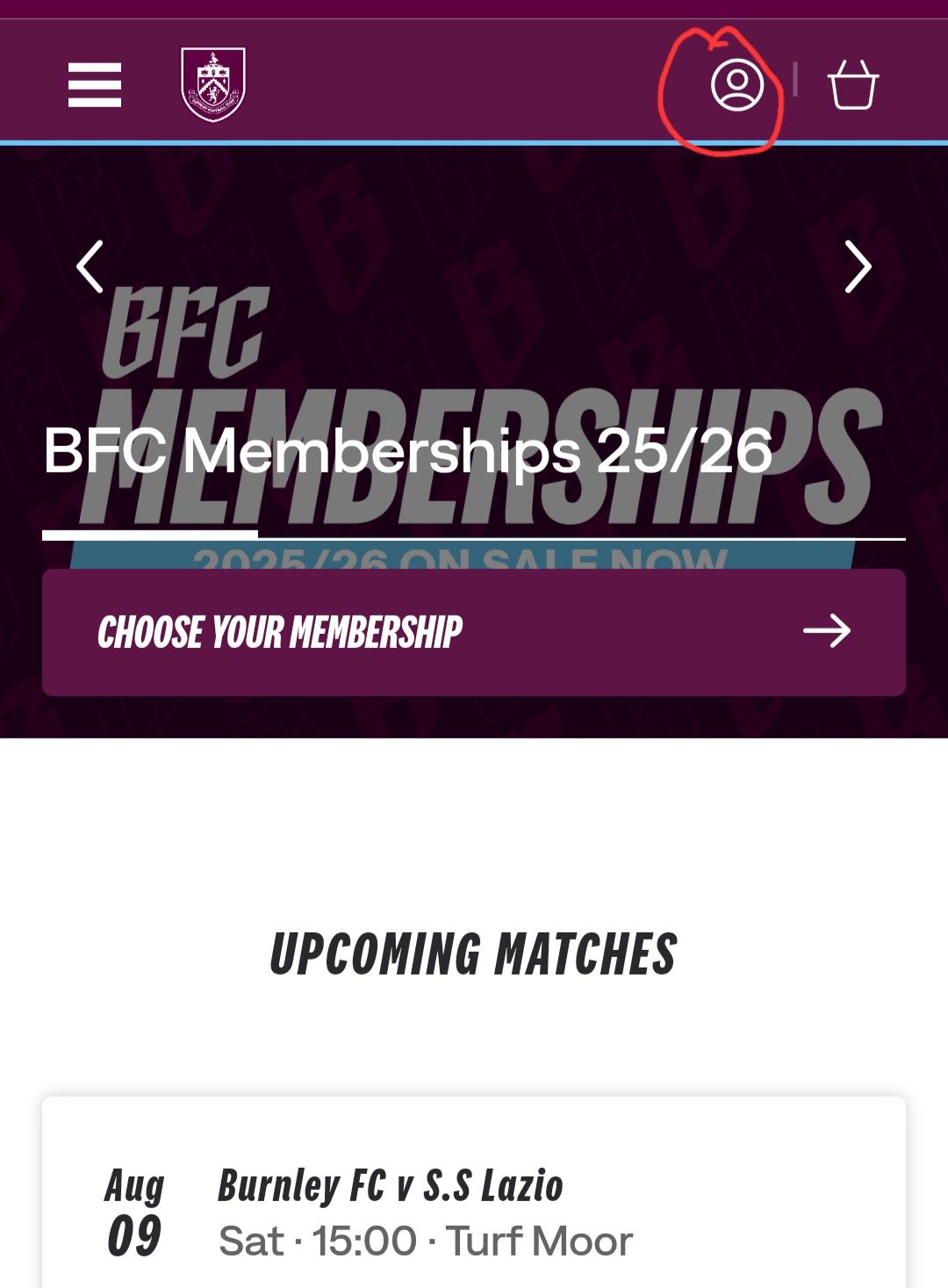Image resolution: width=948 pixels, height=1288 pixels.
Task: Tap Choose Your Membership button
Action: [x=474, y=632]
